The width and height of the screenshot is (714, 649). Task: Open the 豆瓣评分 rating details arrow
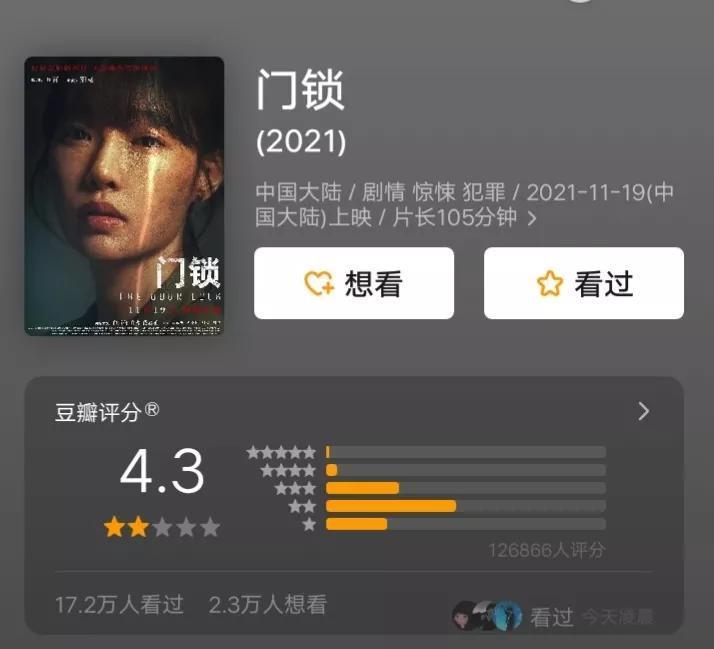[643, 411]
